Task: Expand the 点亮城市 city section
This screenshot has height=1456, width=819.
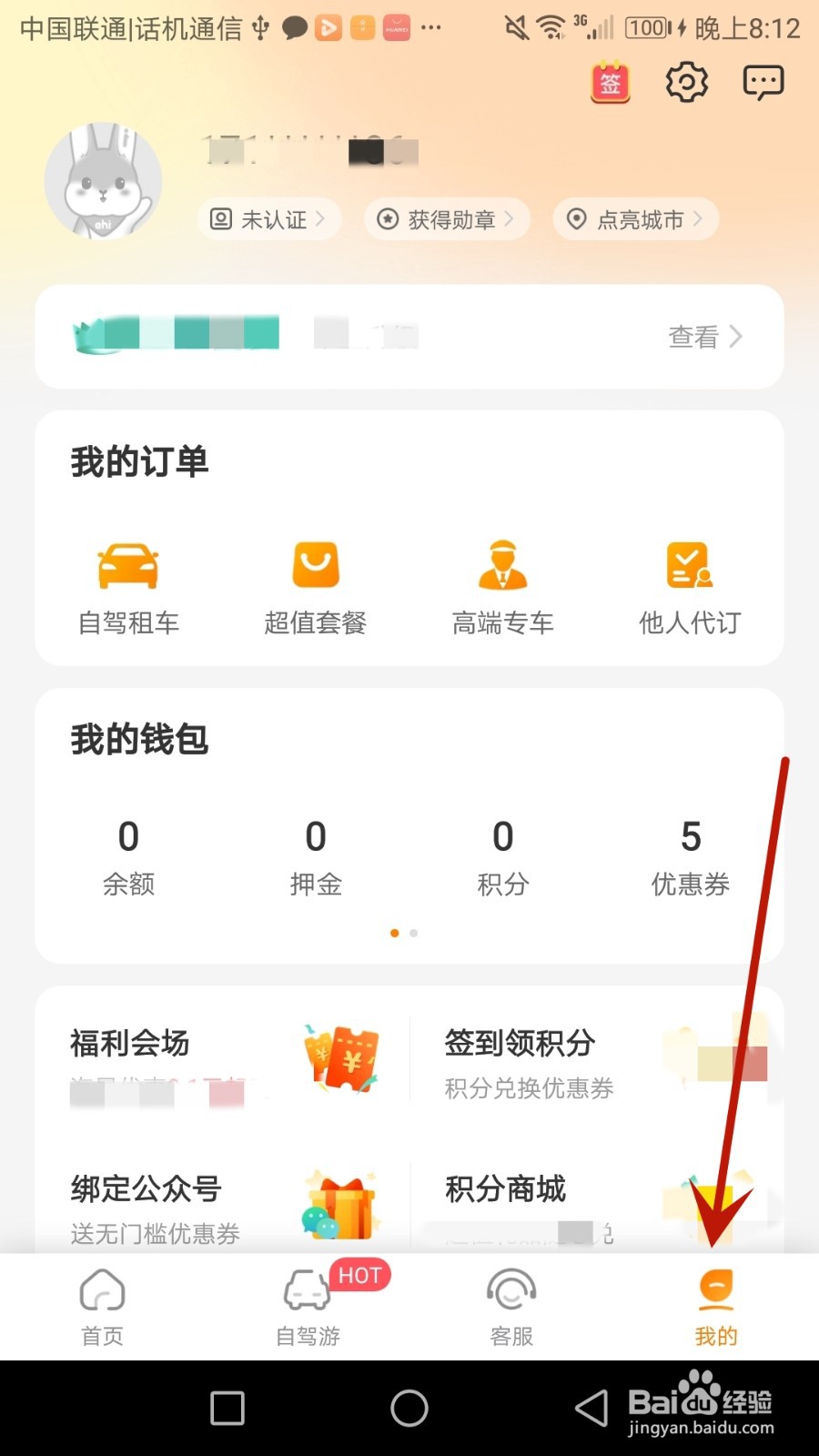Action: [x=634, y=219]
